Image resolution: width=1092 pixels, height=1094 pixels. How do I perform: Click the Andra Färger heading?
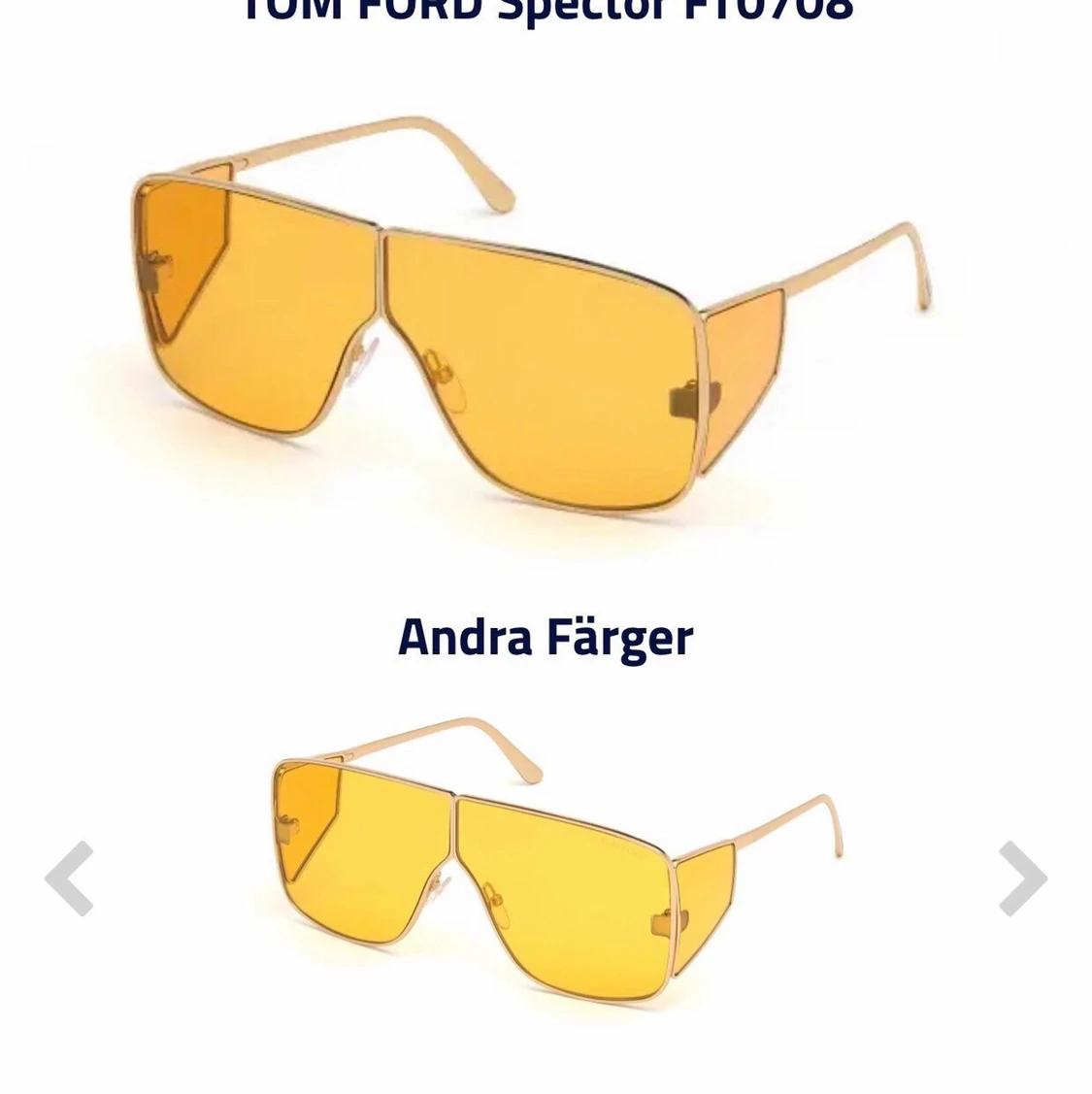pyautogui.click(x=546, y=636)
